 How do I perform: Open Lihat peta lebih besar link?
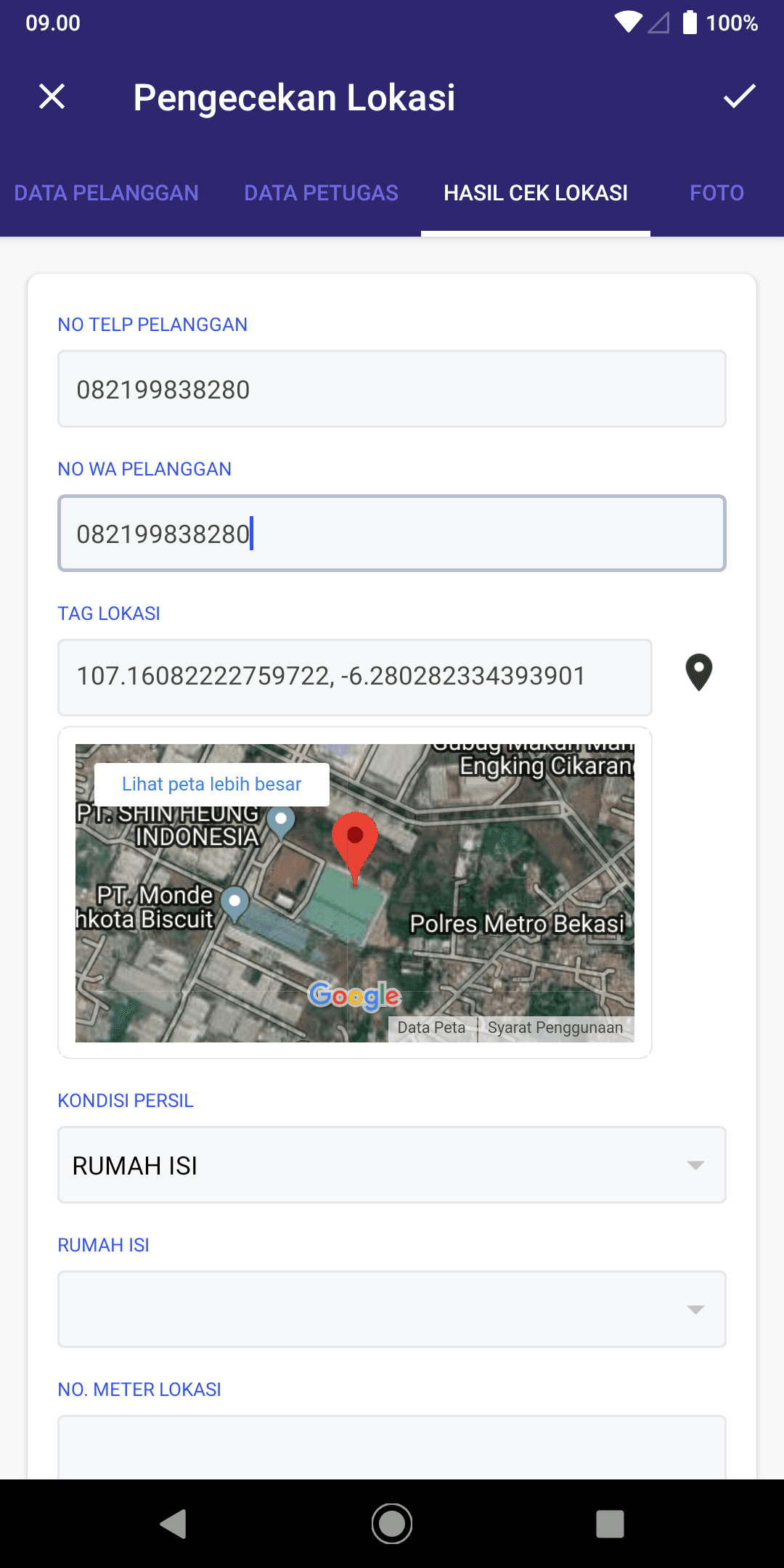[x=211, y=784]
